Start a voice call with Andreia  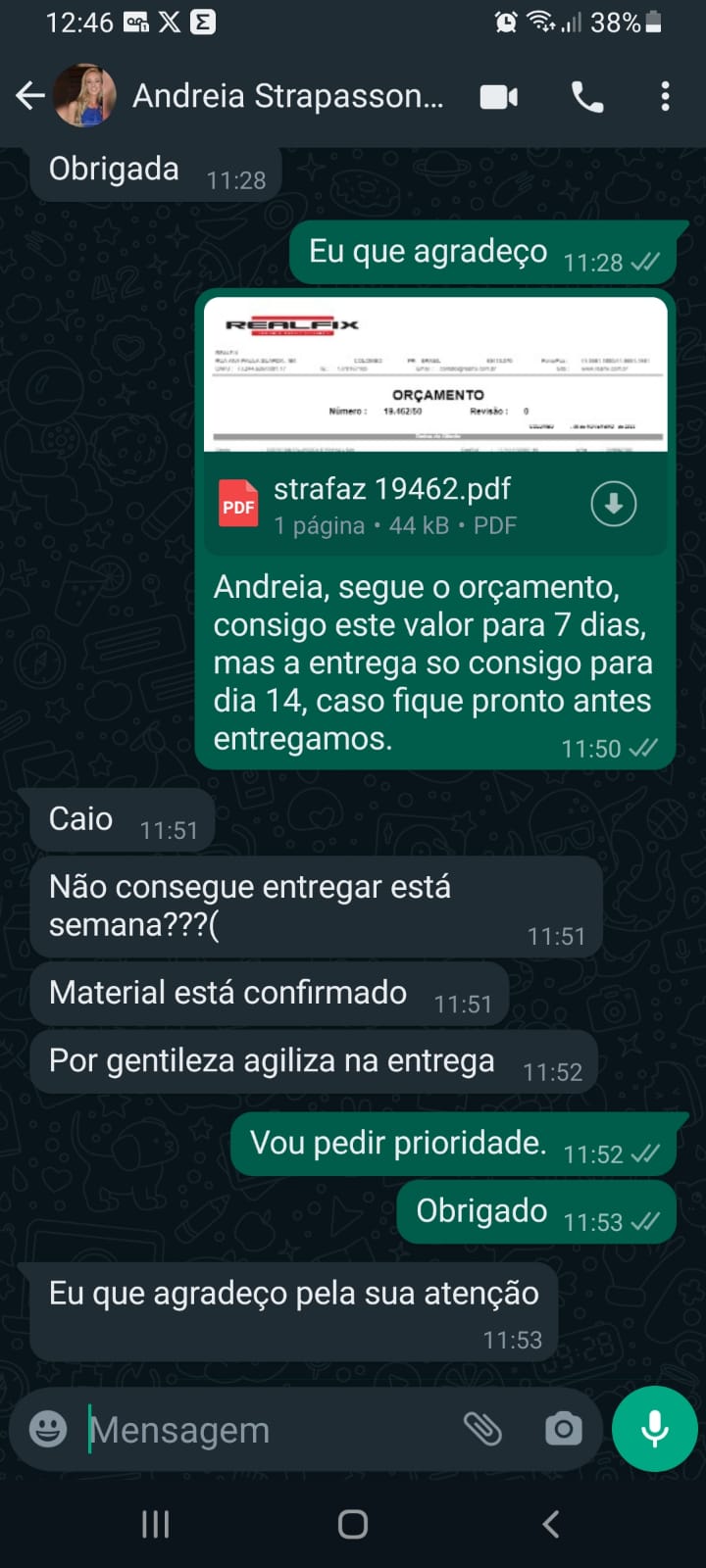click(586, 96)
